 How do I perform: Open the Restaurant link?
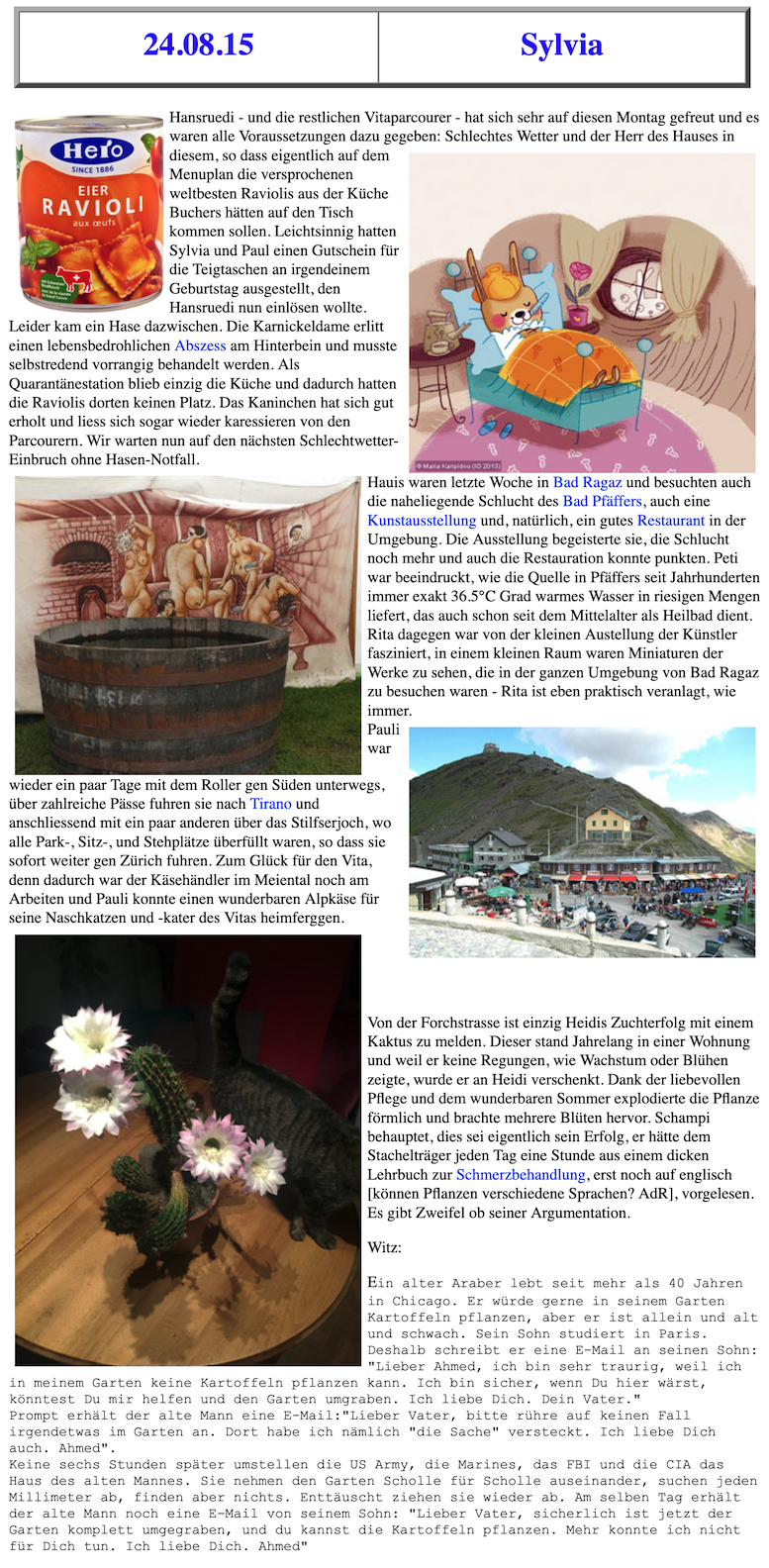pos(671,520)
